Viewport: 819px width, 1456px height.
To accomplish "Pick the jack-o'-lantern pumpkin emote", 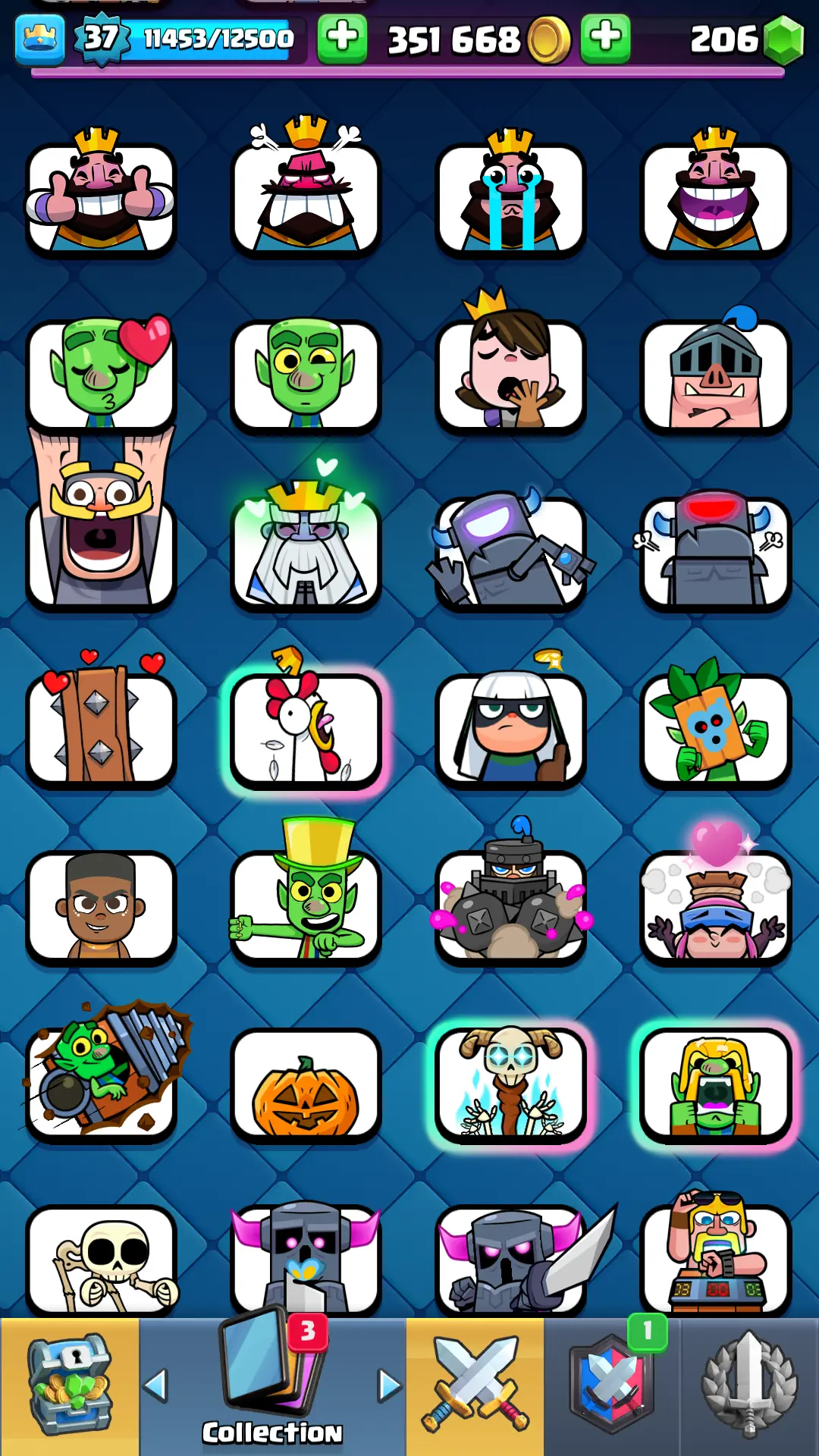I will 306,1086.
